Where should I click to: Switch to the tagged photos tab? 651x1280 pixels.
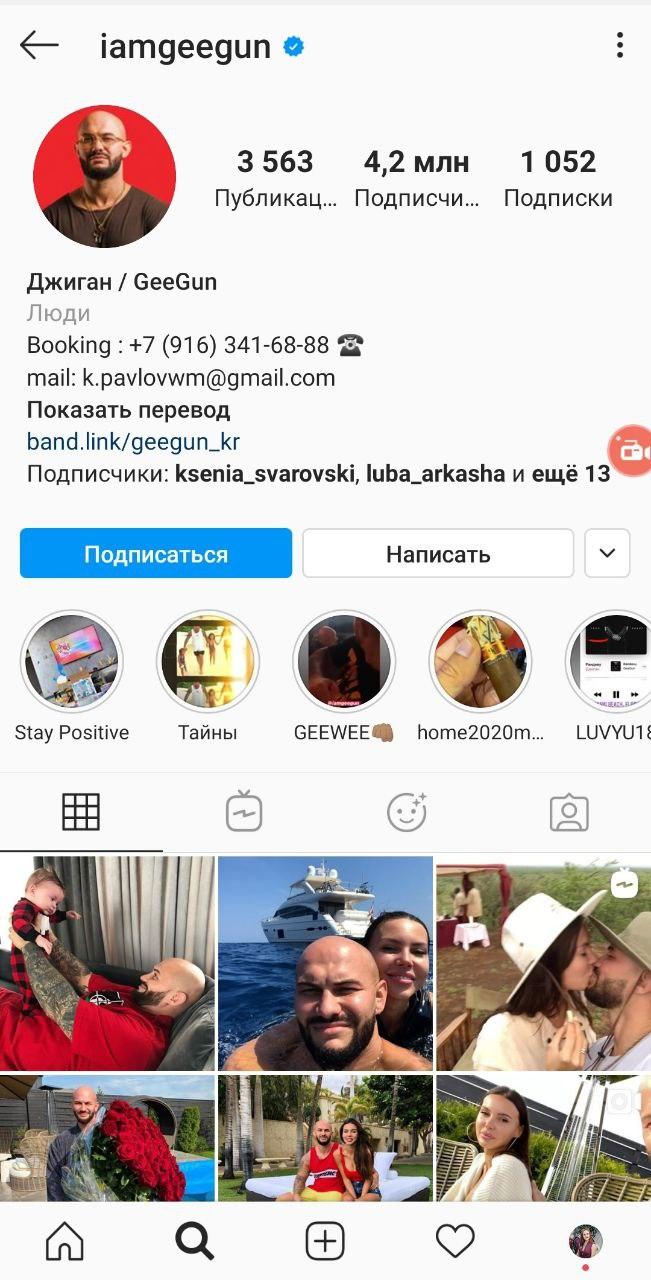pos(569,812)
